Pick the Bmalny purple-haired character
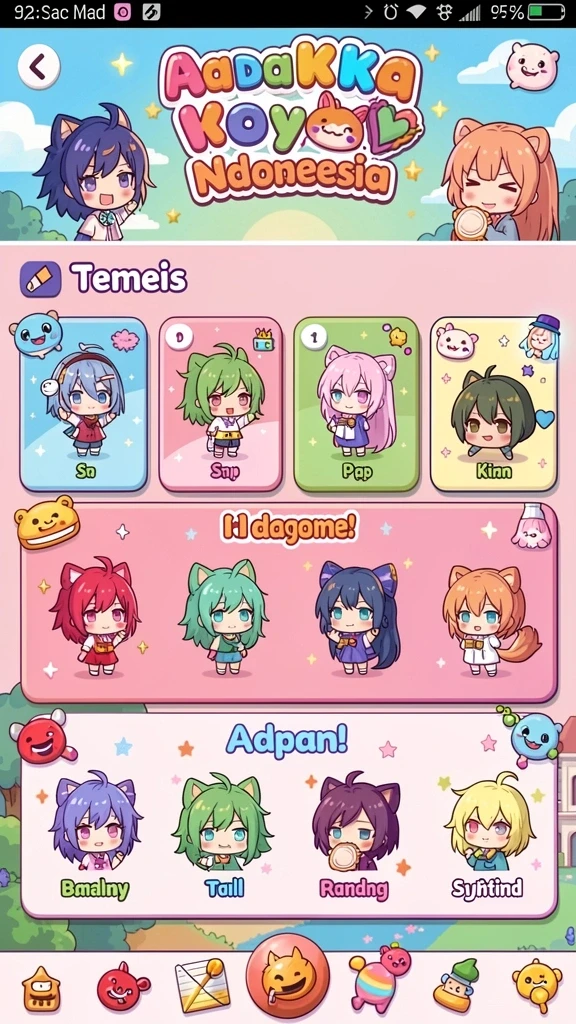 [x=95, y=837]
